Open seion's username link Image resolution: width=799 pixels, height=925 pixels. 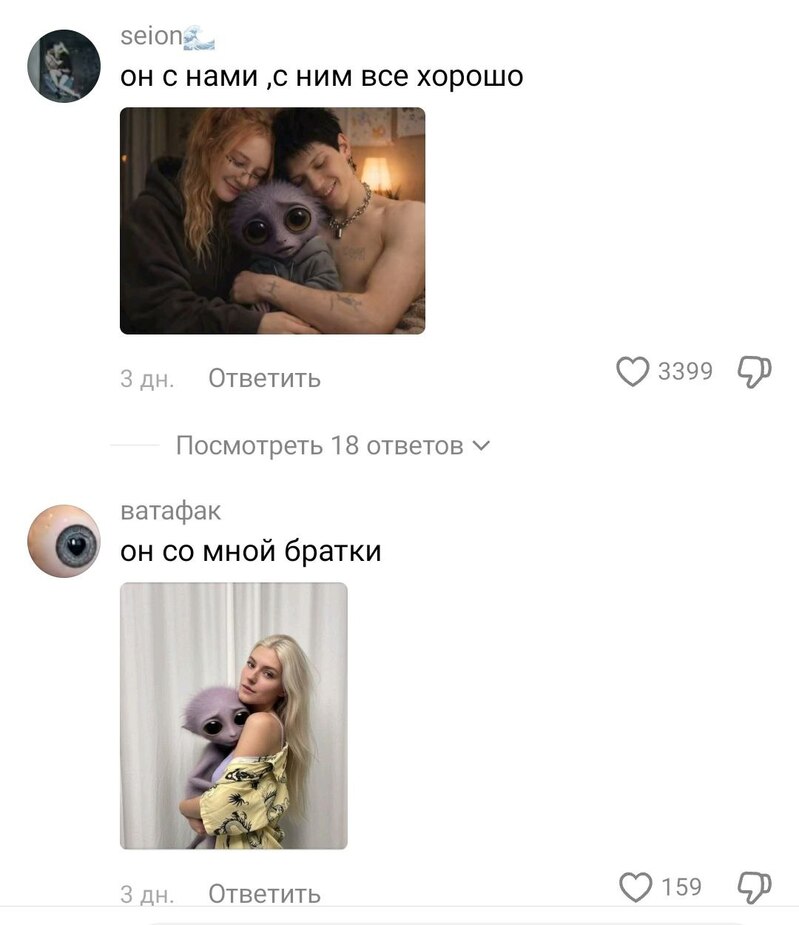click(152, 37)
